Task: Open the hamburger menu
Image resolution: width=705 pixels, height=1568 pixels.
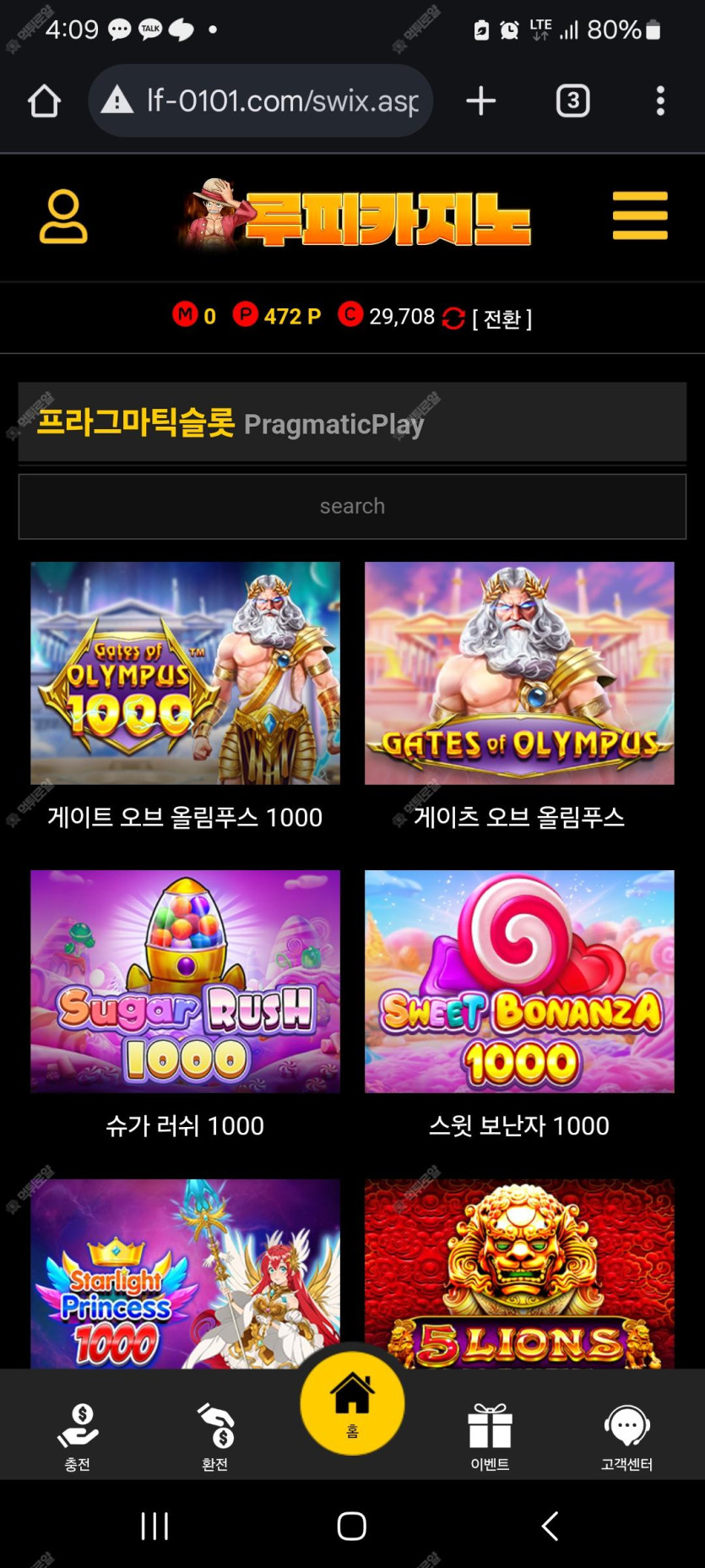Action: pos(640,215)
